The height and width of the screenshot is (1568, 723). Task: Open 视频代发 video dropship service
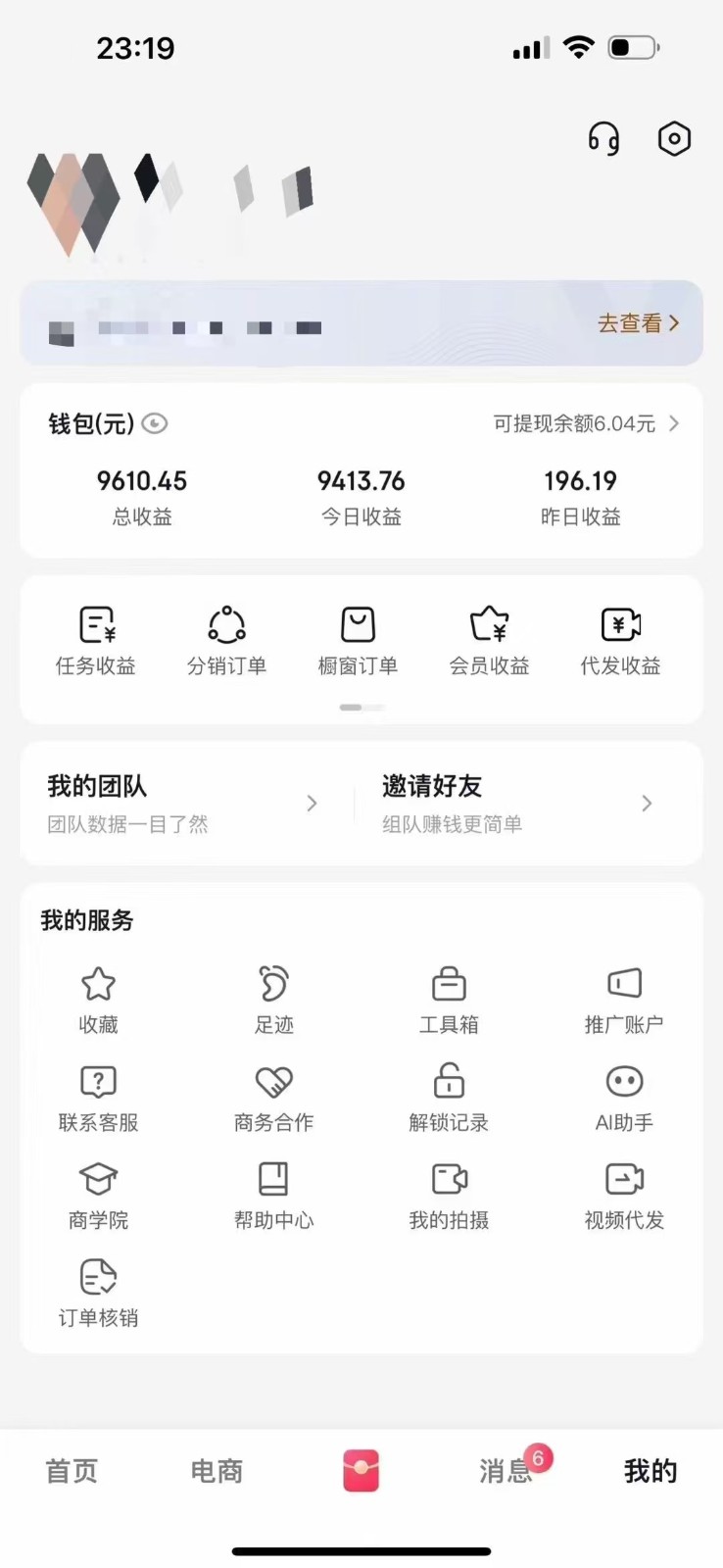click(x=624, y=1193)
